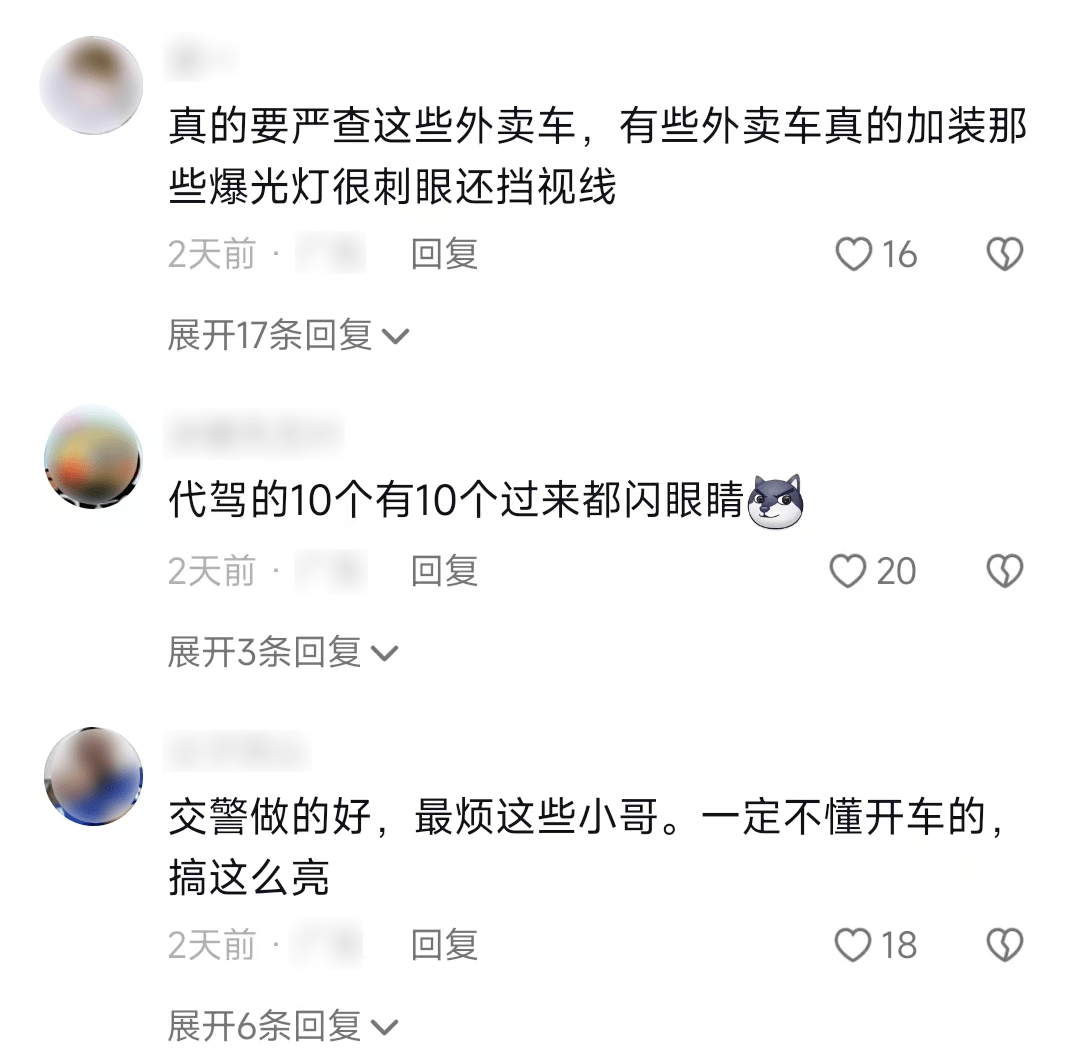This screenshot has height=1063, width=1080.
Task: Reply to the 外卖车 comment
Action: (444, 254)
